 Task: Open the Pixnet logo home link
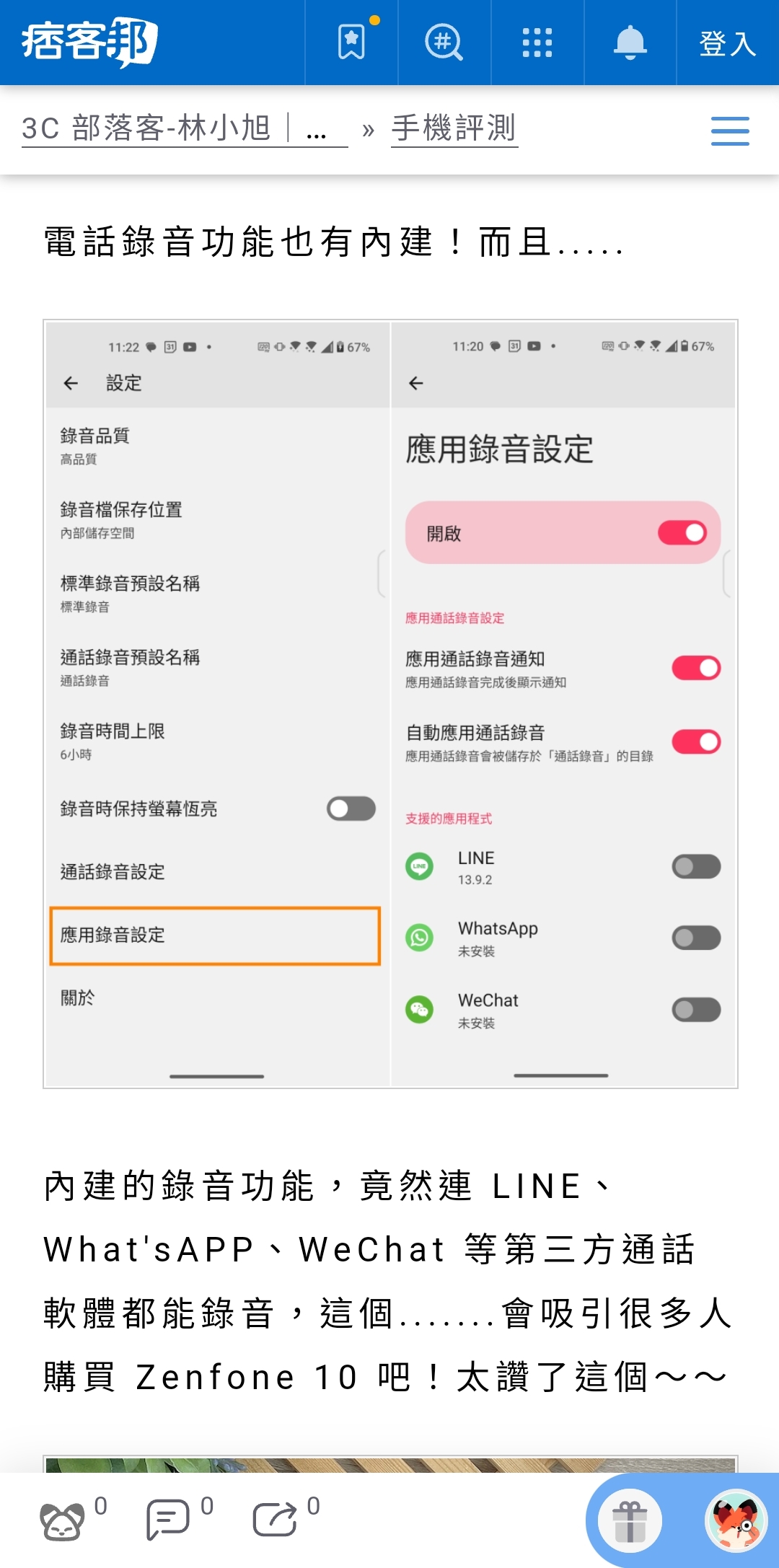point(89,43)
